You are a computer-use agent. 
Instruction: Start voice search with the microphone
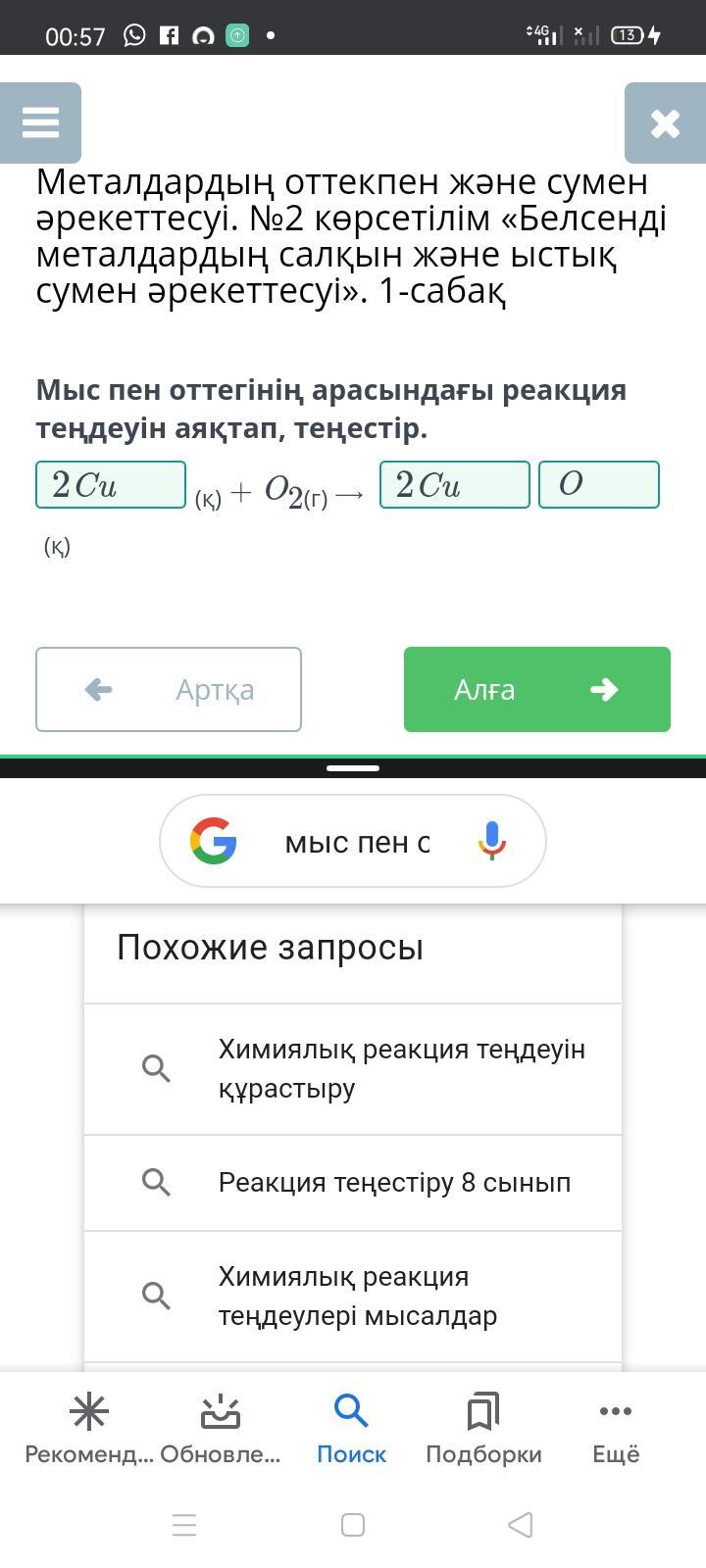click(492, 841)
